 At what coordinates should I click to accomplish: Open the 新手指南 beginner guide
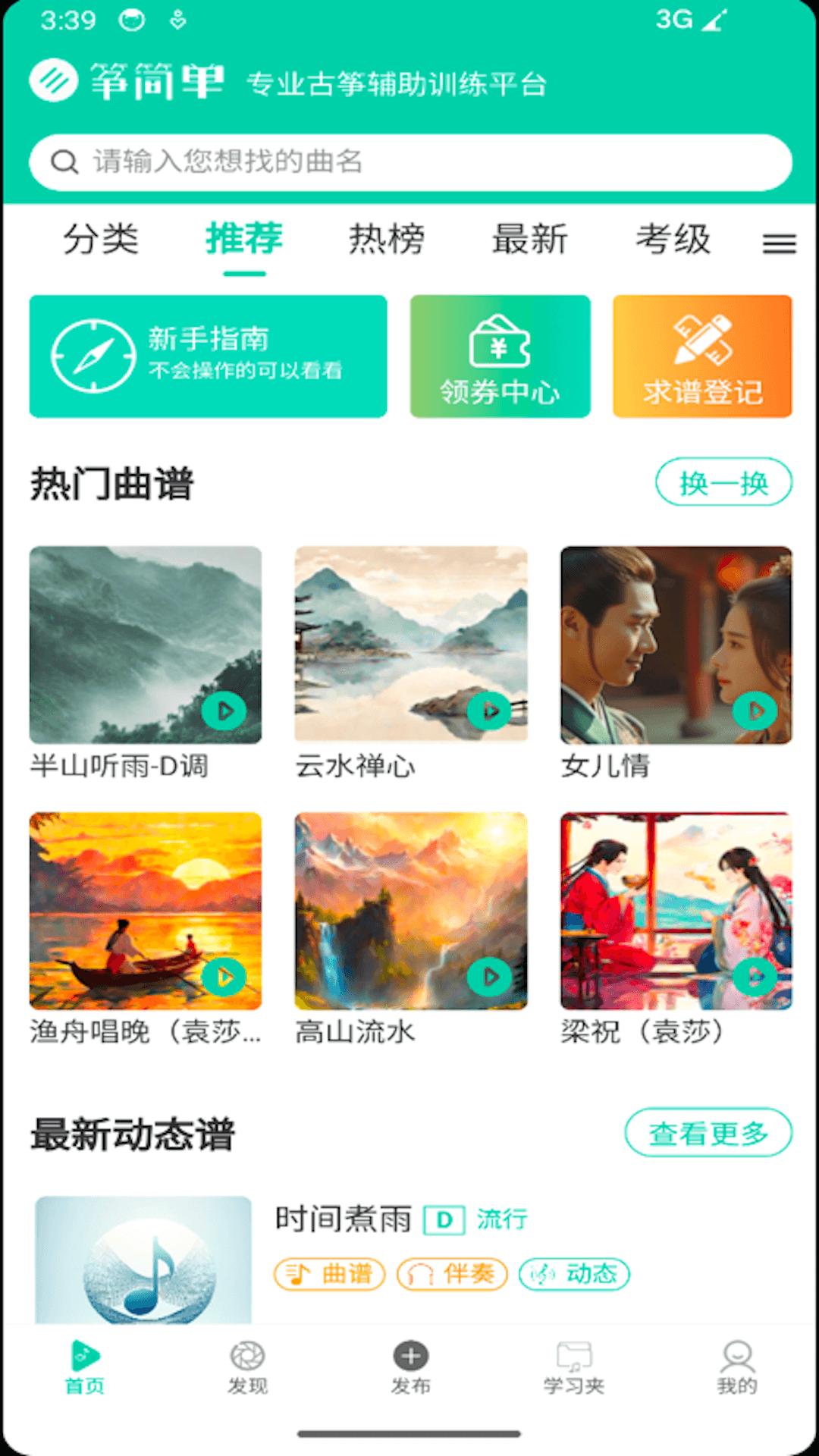tap(208, 356)
